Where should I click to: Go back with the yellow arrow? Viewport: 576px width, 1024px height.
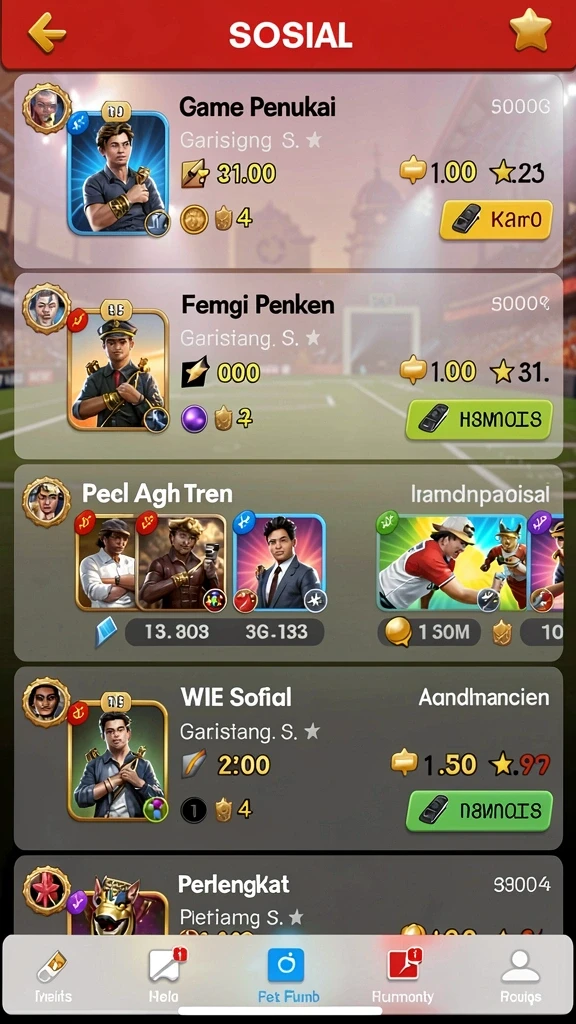click(47, 31)
